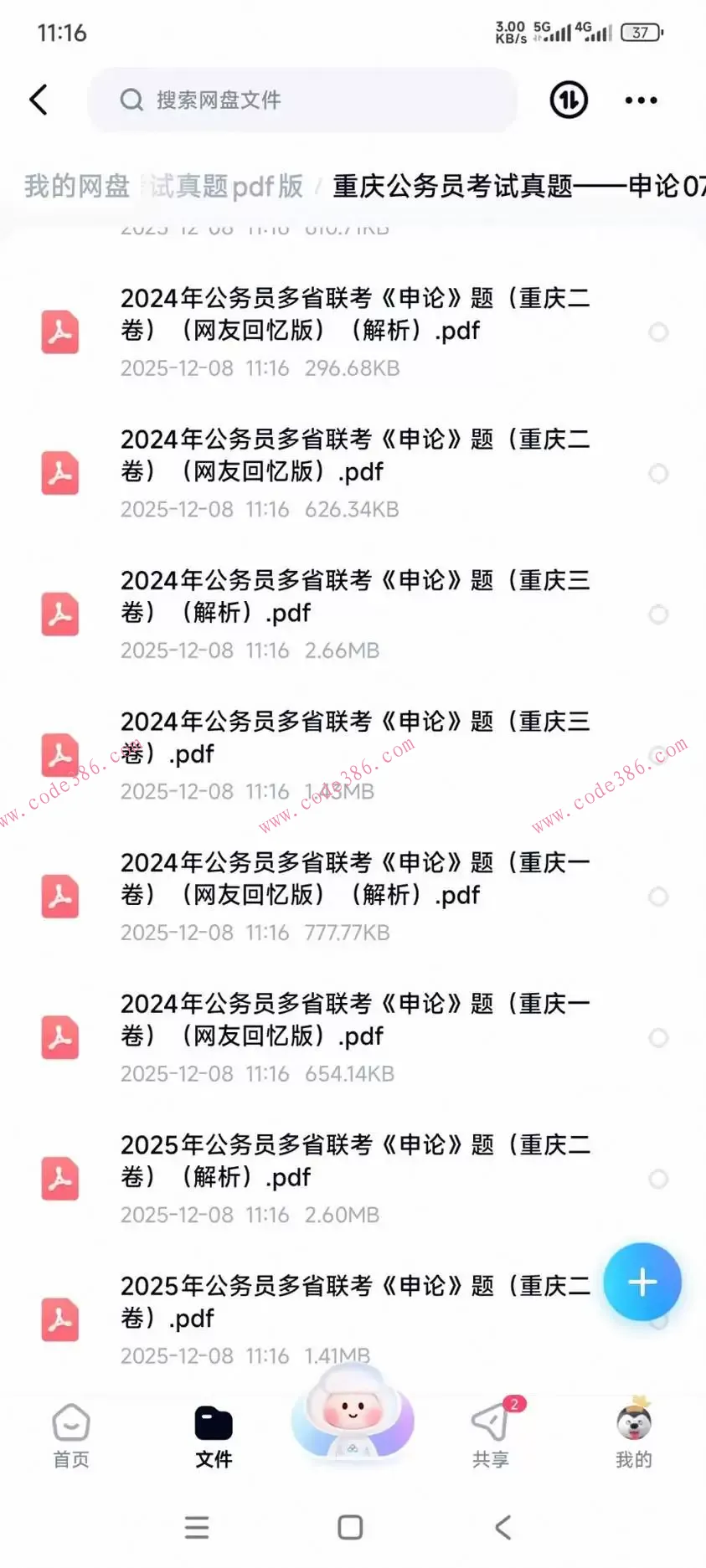Tap the PDF icon of 2024重庆三卷（解析）file
The width and height of the screenshot is (706, 1568).
tap(59, 614)
